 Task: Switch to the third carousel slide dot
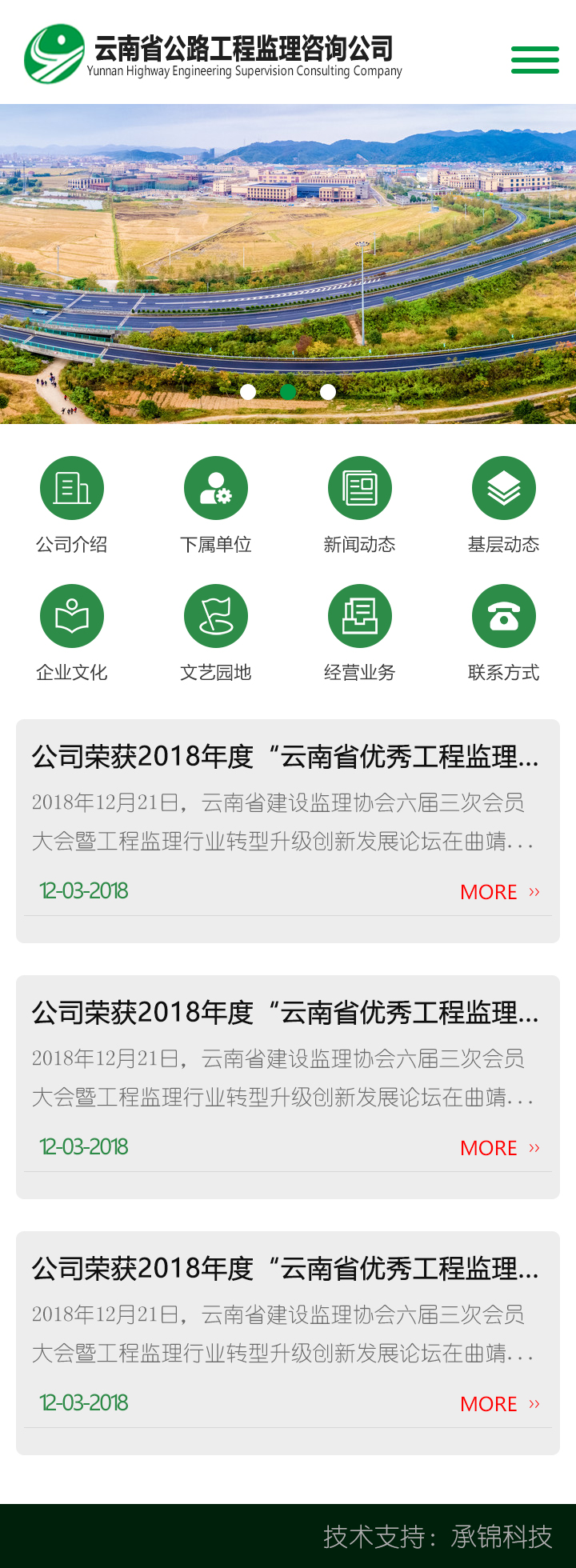coord(327,392)
